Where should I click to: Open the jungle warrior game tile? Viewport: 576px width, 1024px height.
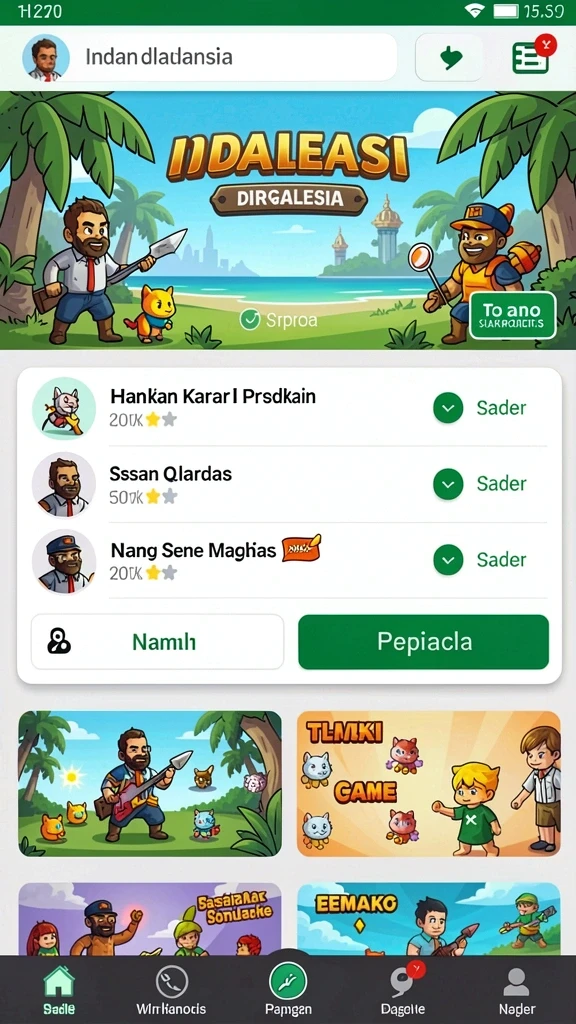(x=150, y=784)
